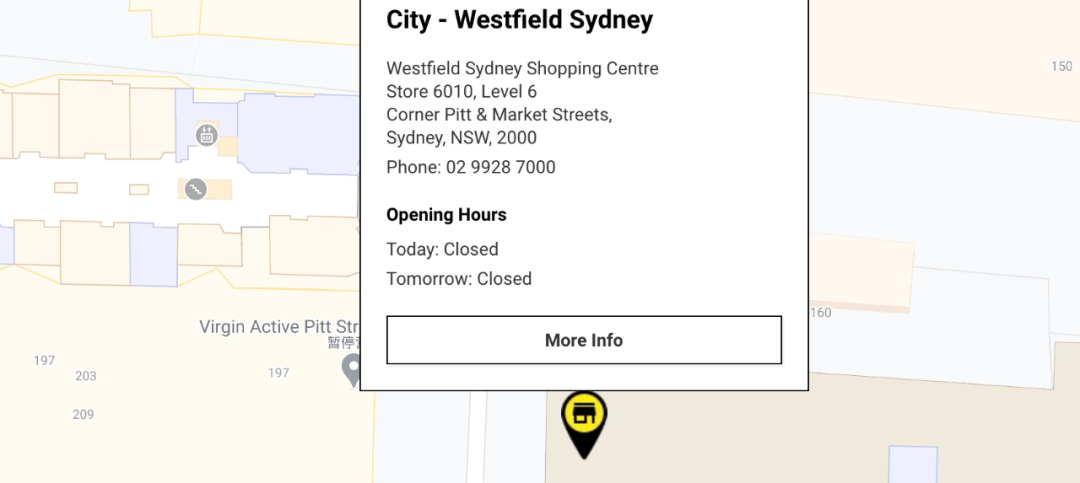Image resolution: width=1080 pixels, height=483 pixels.
Task: Open More Info for Westfield Sydney store
Action: pos(584,340)
